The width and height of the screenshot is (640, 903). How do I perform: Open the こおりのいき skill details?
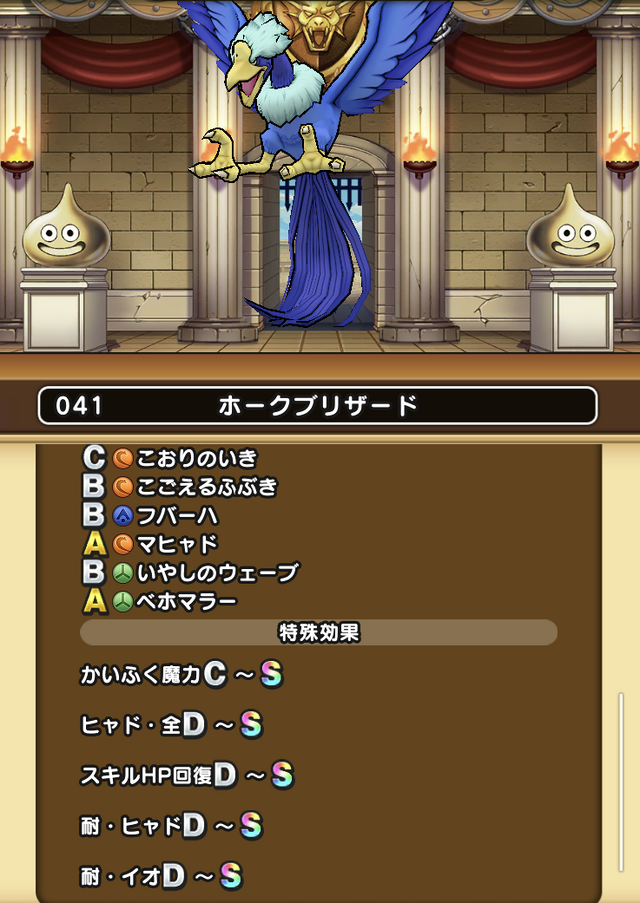[196, 459]
